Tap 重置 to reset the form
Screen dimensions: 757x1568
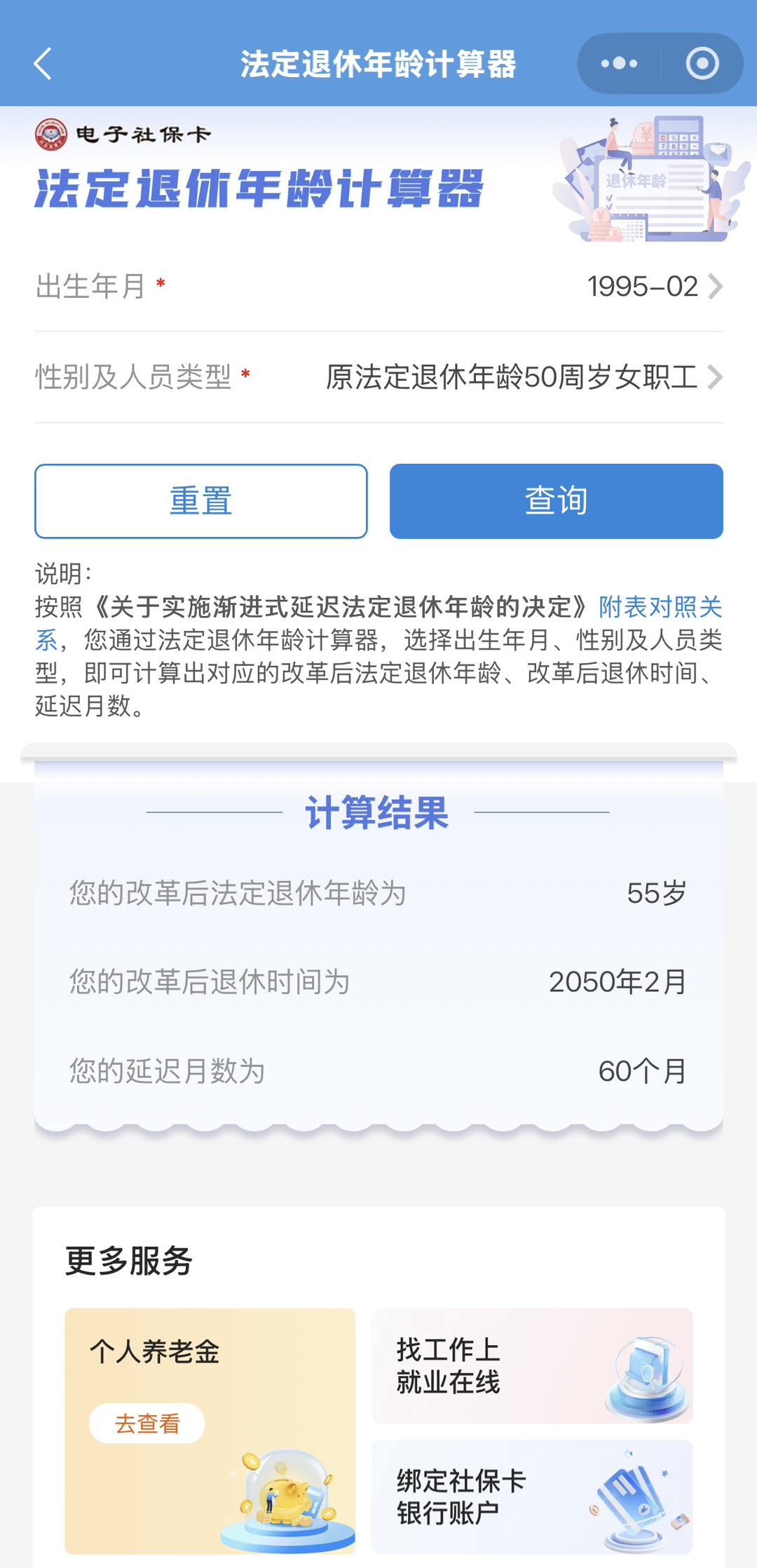(201, 501)
